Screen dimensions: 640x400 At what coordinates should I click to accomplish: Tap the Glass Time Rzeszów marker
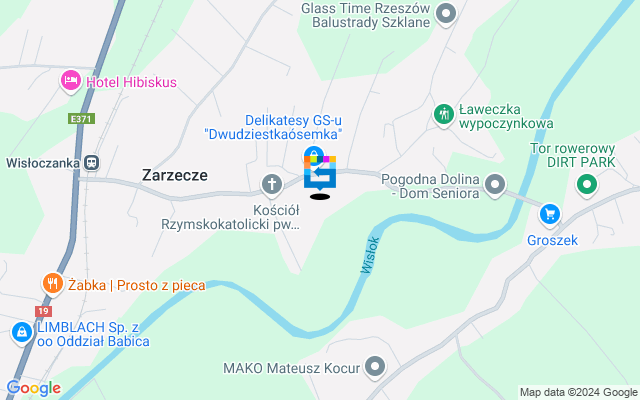coord(447,13)
